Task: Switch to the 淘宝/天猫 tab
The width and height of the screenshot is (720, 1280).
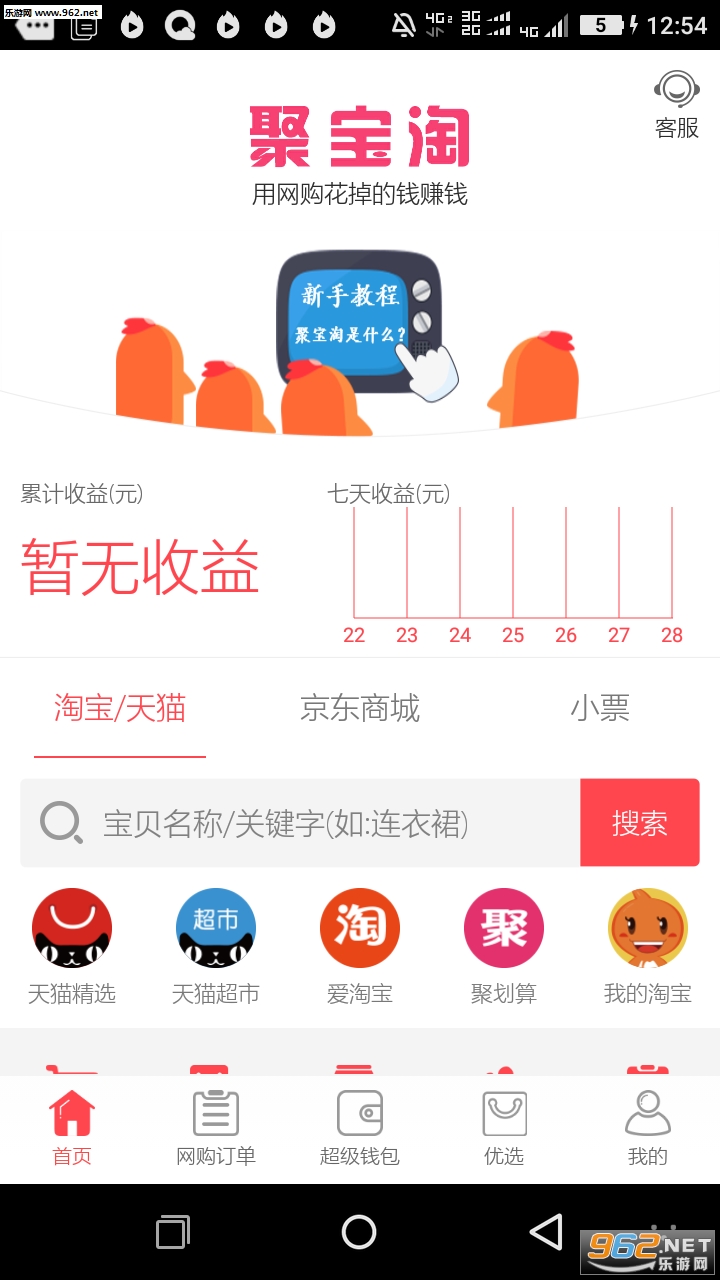Action: click(x=120, y=709)
